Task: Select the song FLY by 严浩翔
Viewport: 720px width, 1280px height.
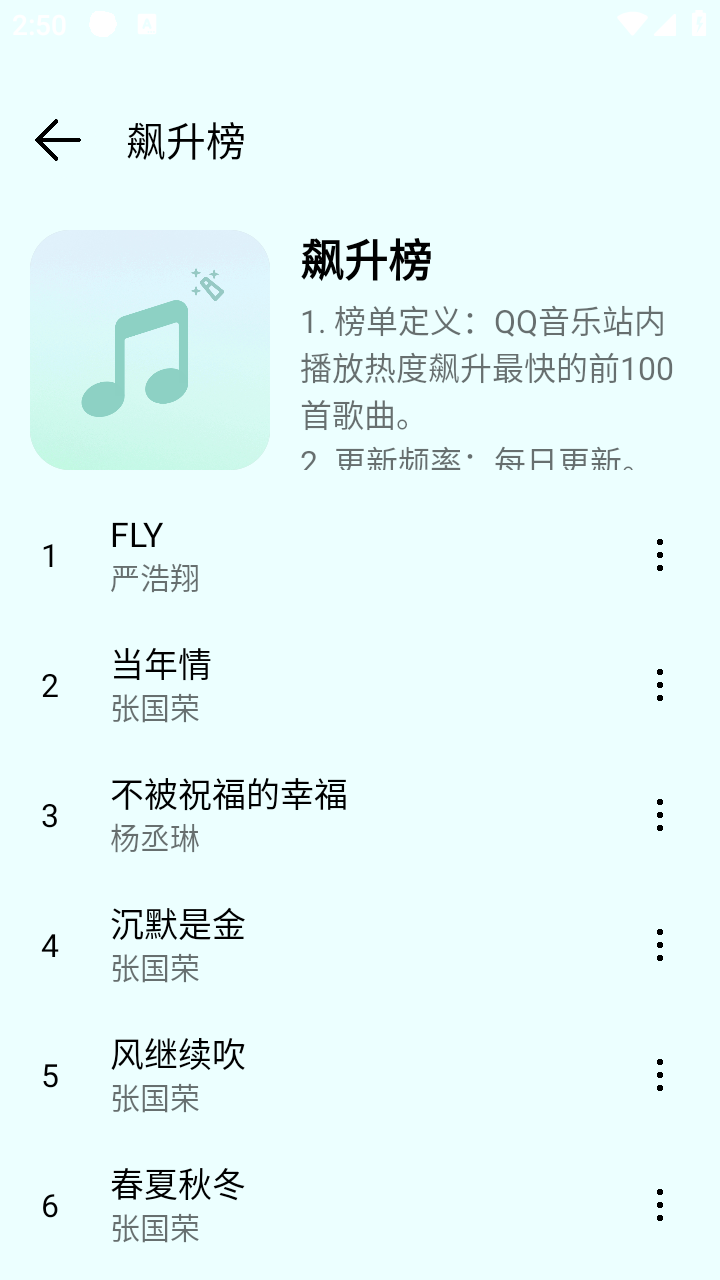Action: (x=300, y=555)
